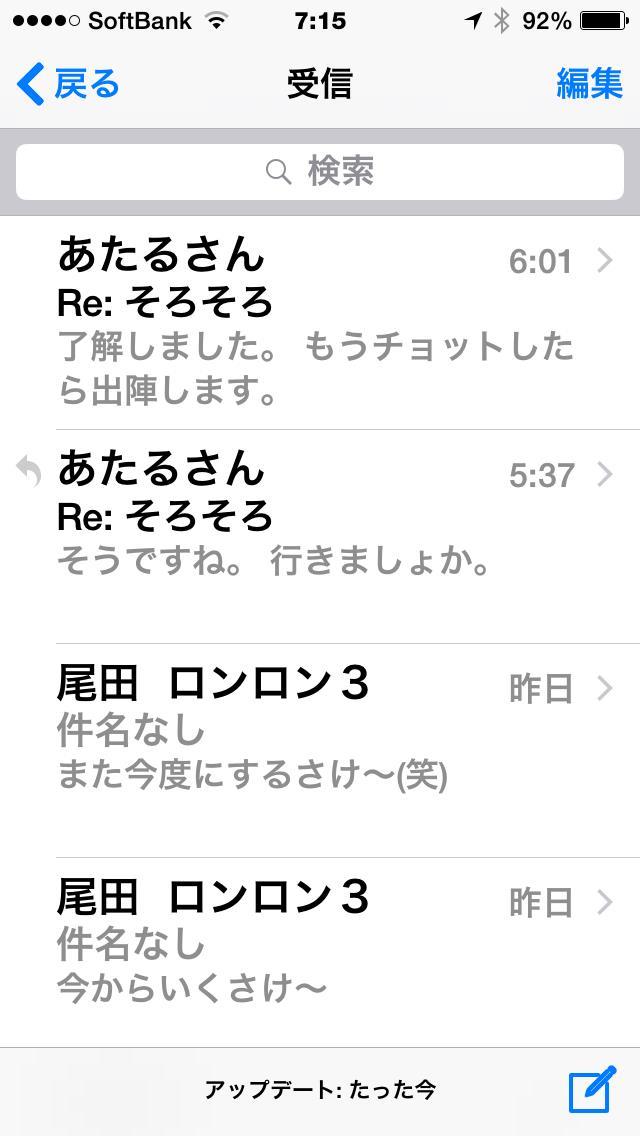
Task: Open the 5:37 email from あたるさん
Action: (x=320, y=537)
